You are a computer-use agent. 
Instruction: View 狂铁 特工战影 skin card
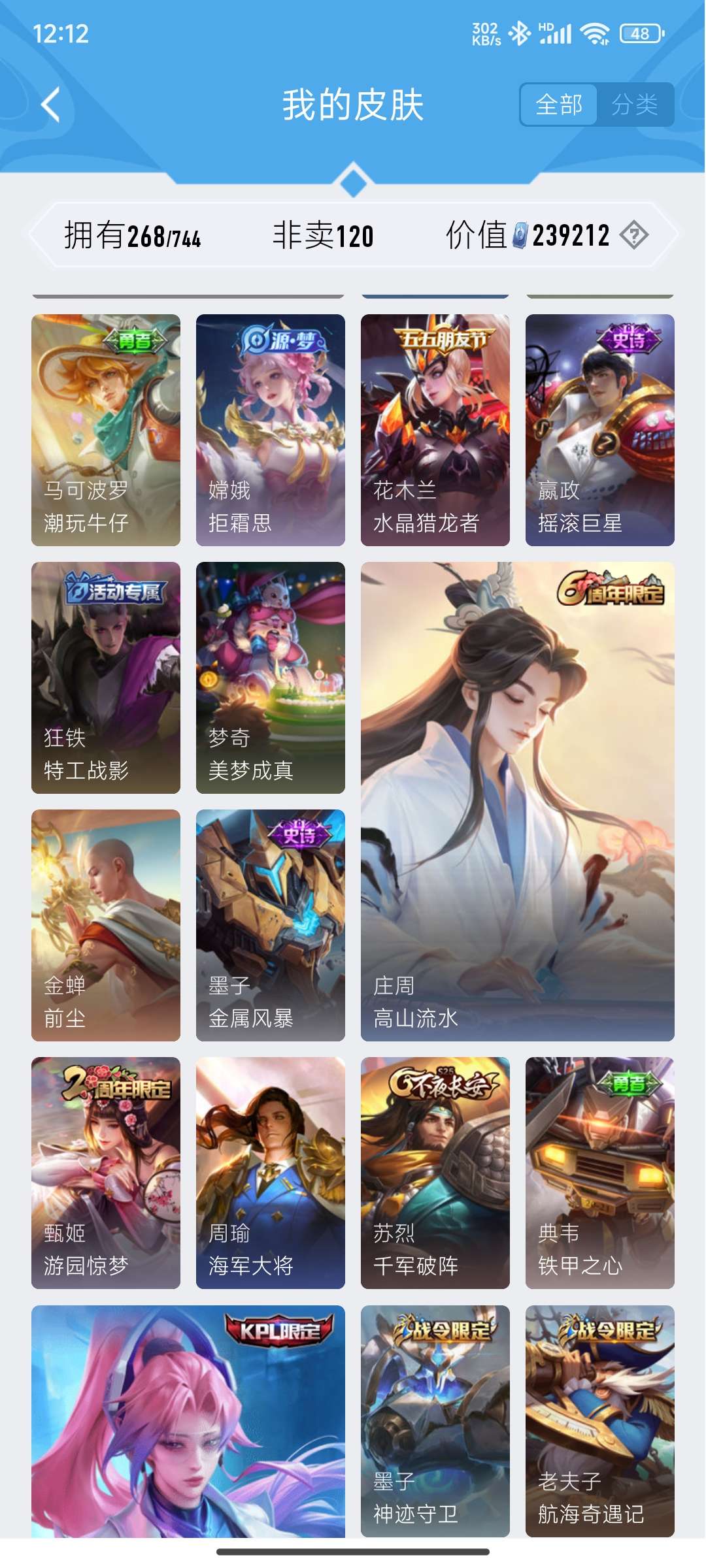click(106, 678)
